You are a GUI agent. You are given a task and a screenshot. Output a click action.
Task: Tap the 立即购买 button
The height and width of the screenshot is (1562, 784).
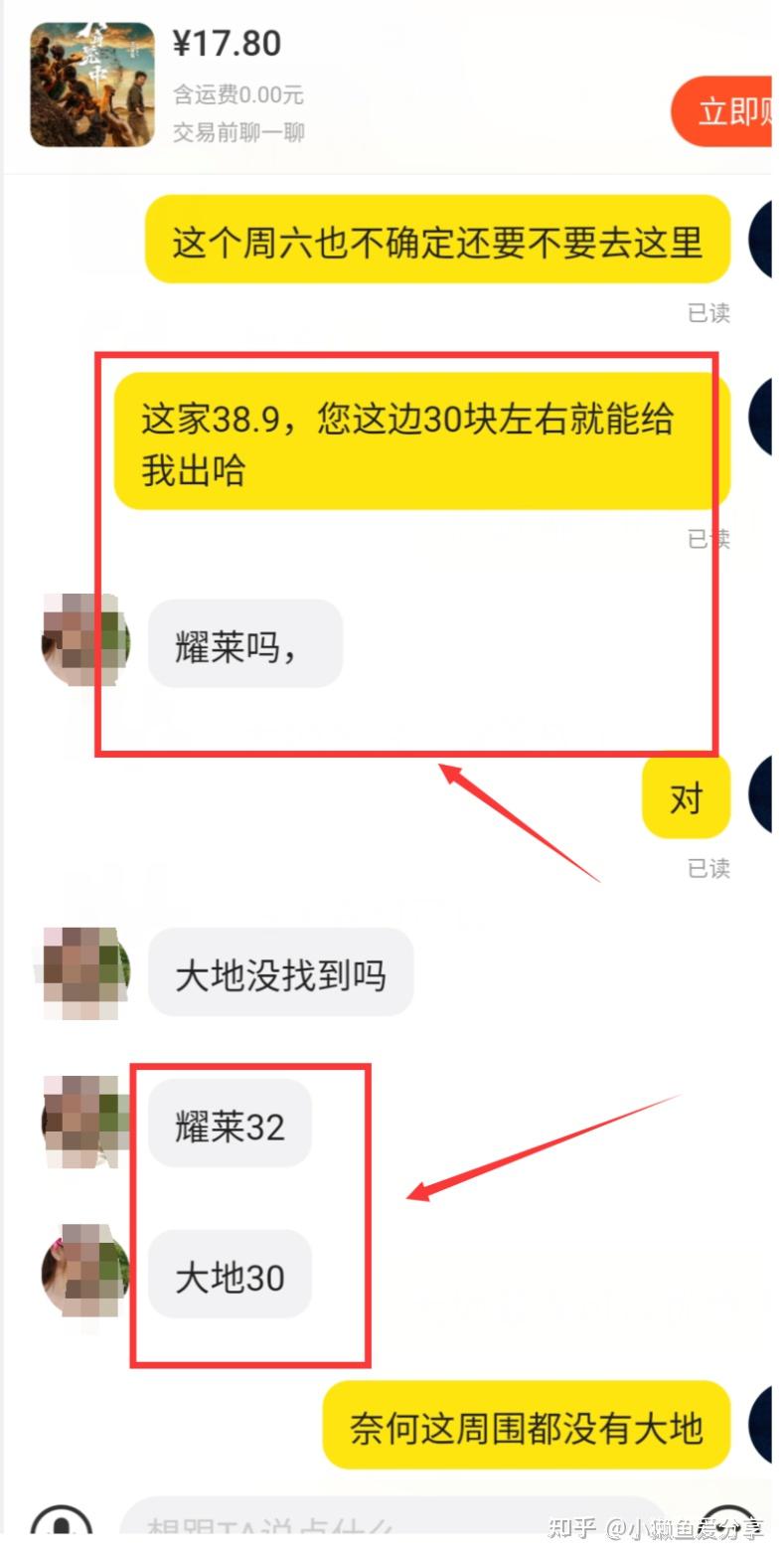[722, 111]
